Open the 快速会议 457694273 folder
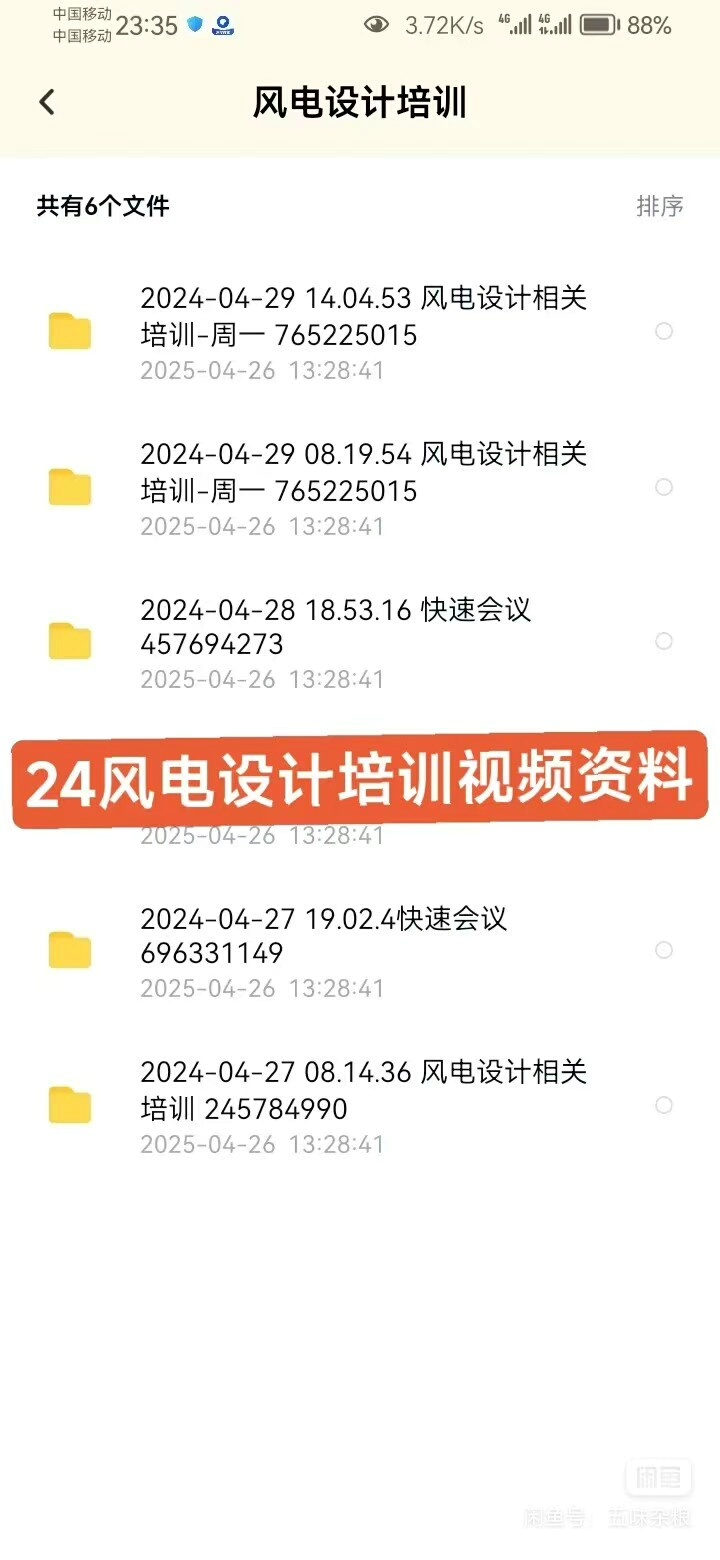 pyautogui.click(x=336, y=627)
